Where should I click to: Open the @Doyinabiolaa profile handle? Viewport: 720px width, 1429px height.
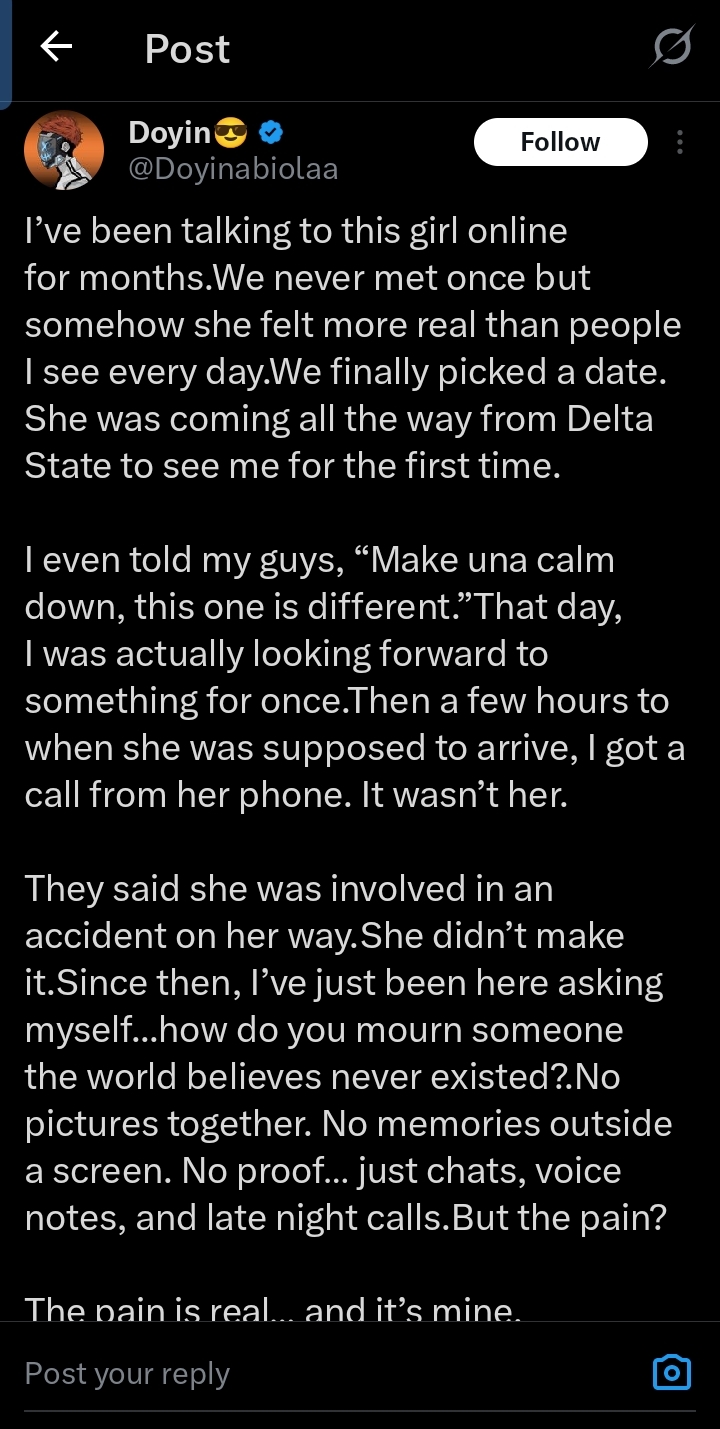pyautogui.click(x=233, y=169)
